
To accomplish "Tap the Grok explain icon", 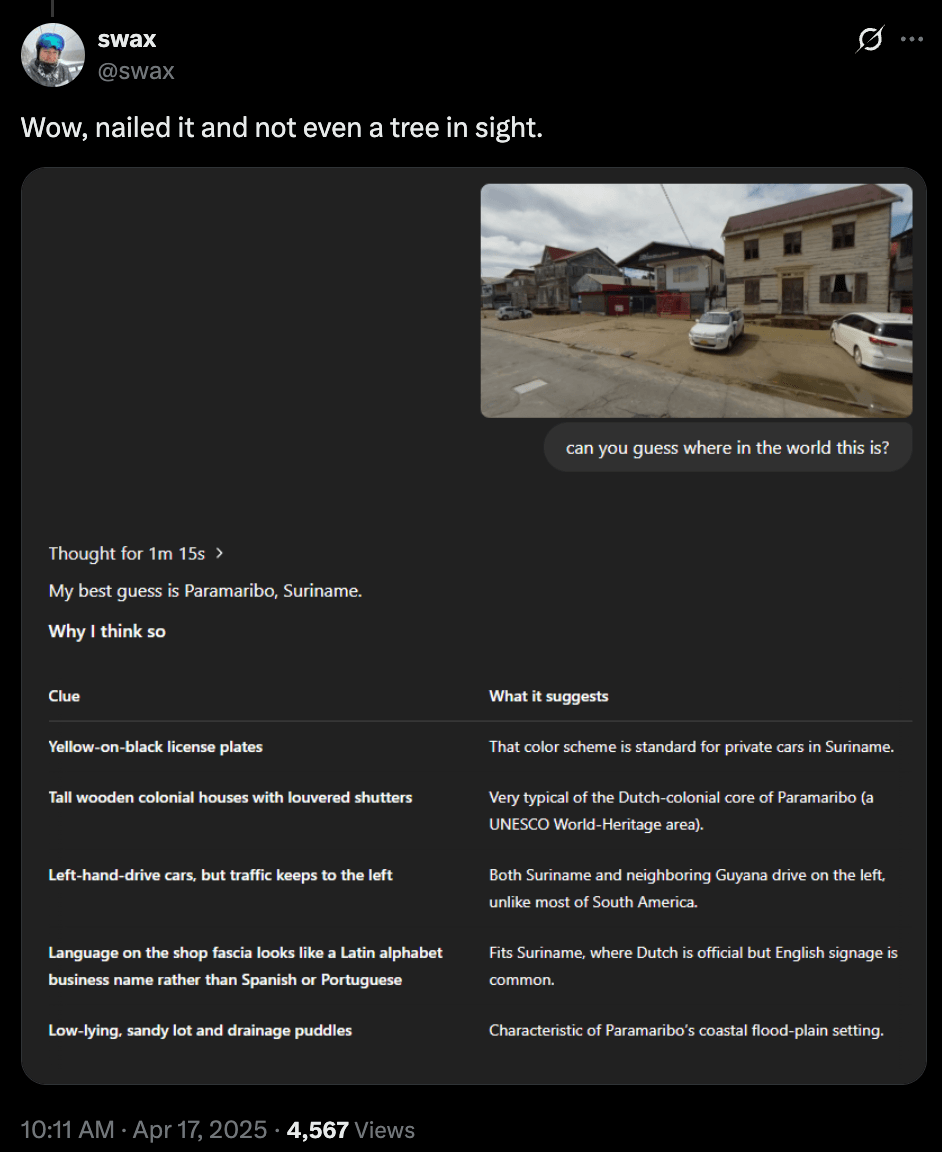I will coord(870,40).
